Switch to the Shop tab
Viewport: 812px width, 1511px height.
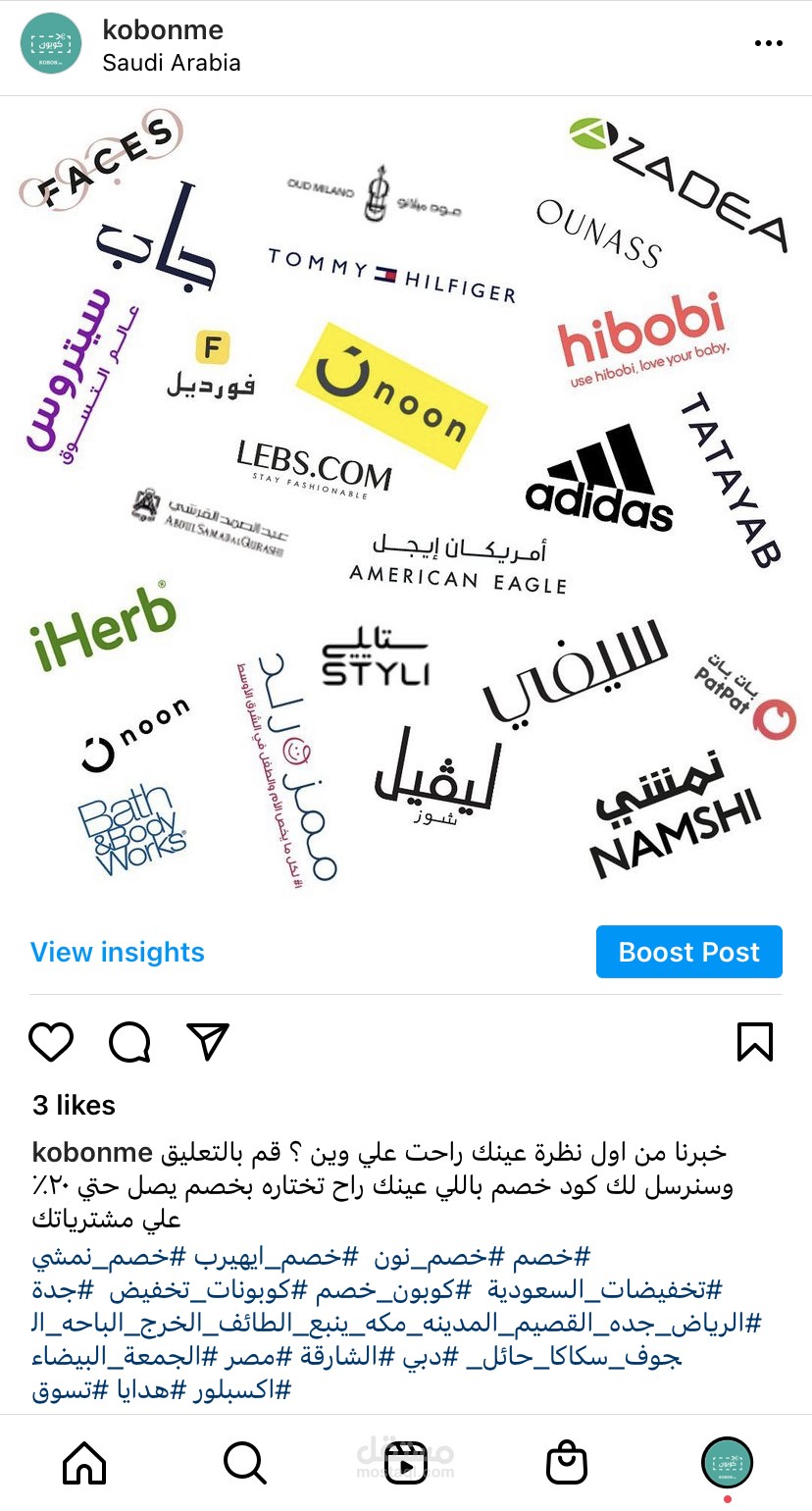[566, 1463]
